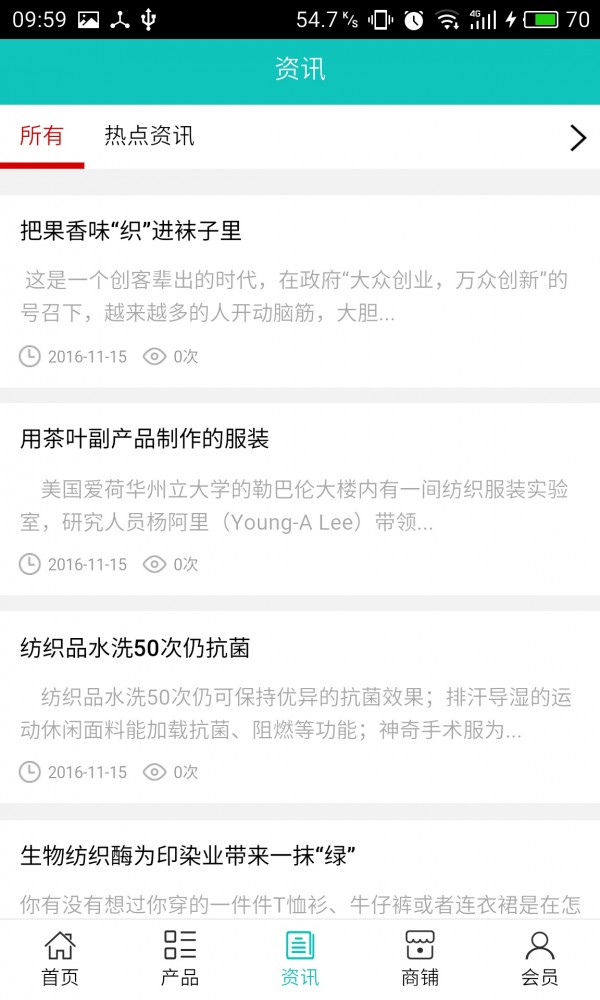Tap the 资讯 bottom navigation tab
Viewport: 600px width, 1000px height.
[300, 958]
